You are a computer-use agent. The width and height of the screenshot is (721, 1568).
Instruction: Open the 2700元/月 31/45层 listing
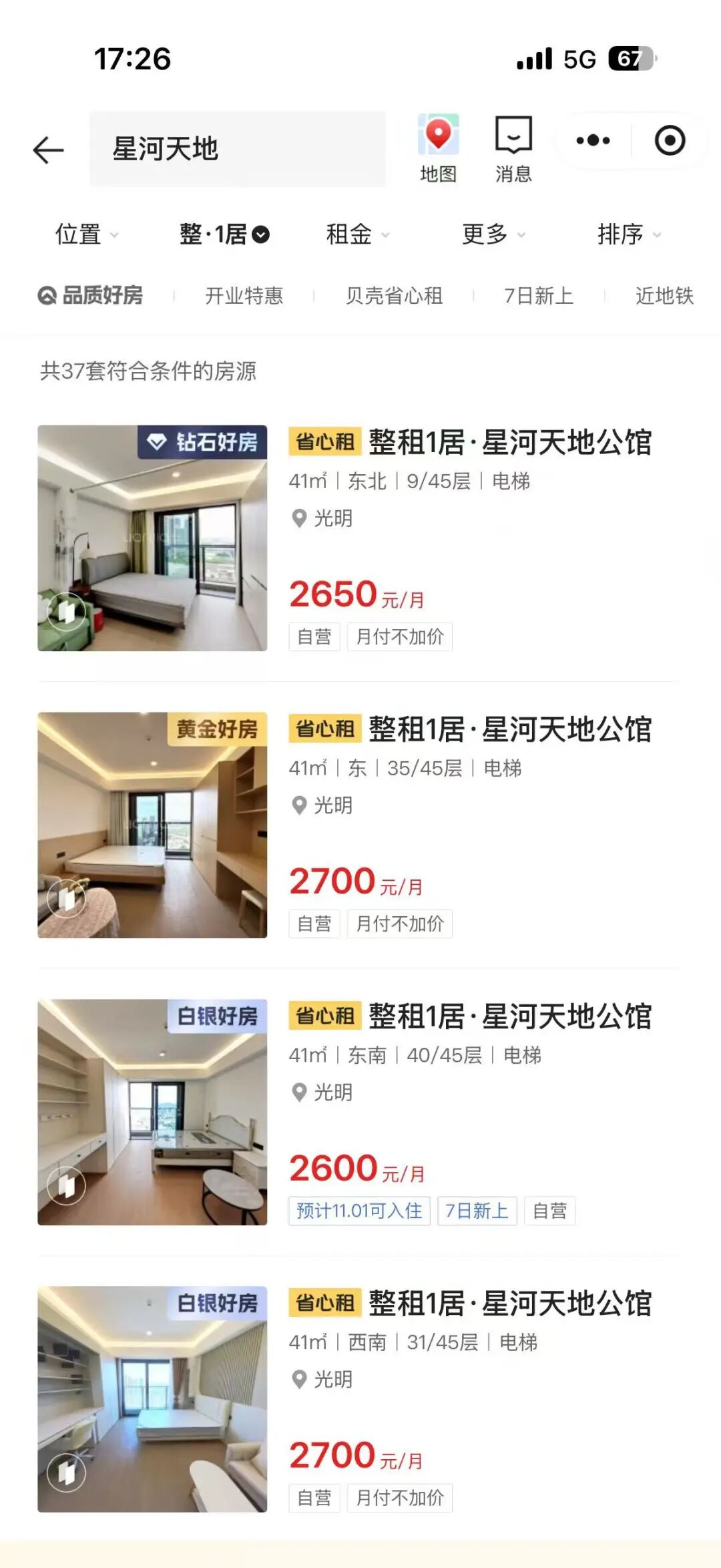360,1400
